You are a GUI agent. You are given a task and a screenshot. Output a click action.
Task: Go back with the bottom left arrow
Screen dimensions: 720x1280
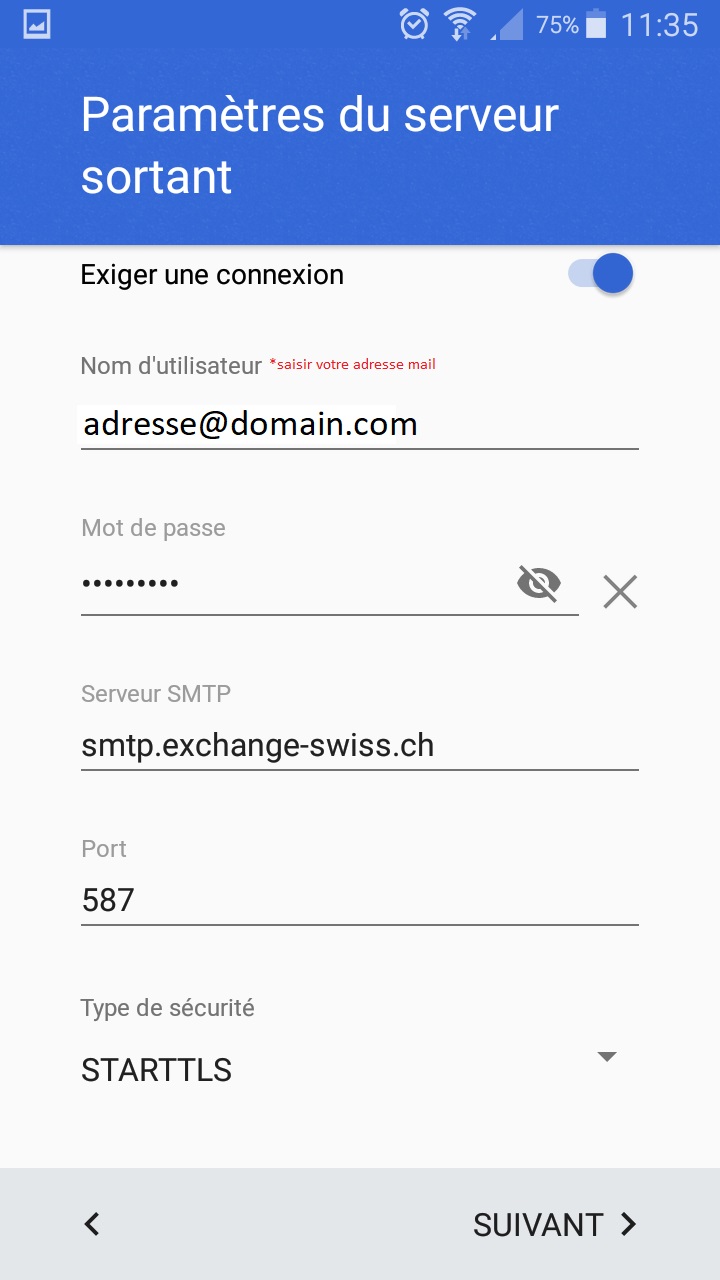click(x=92, y=1224)
